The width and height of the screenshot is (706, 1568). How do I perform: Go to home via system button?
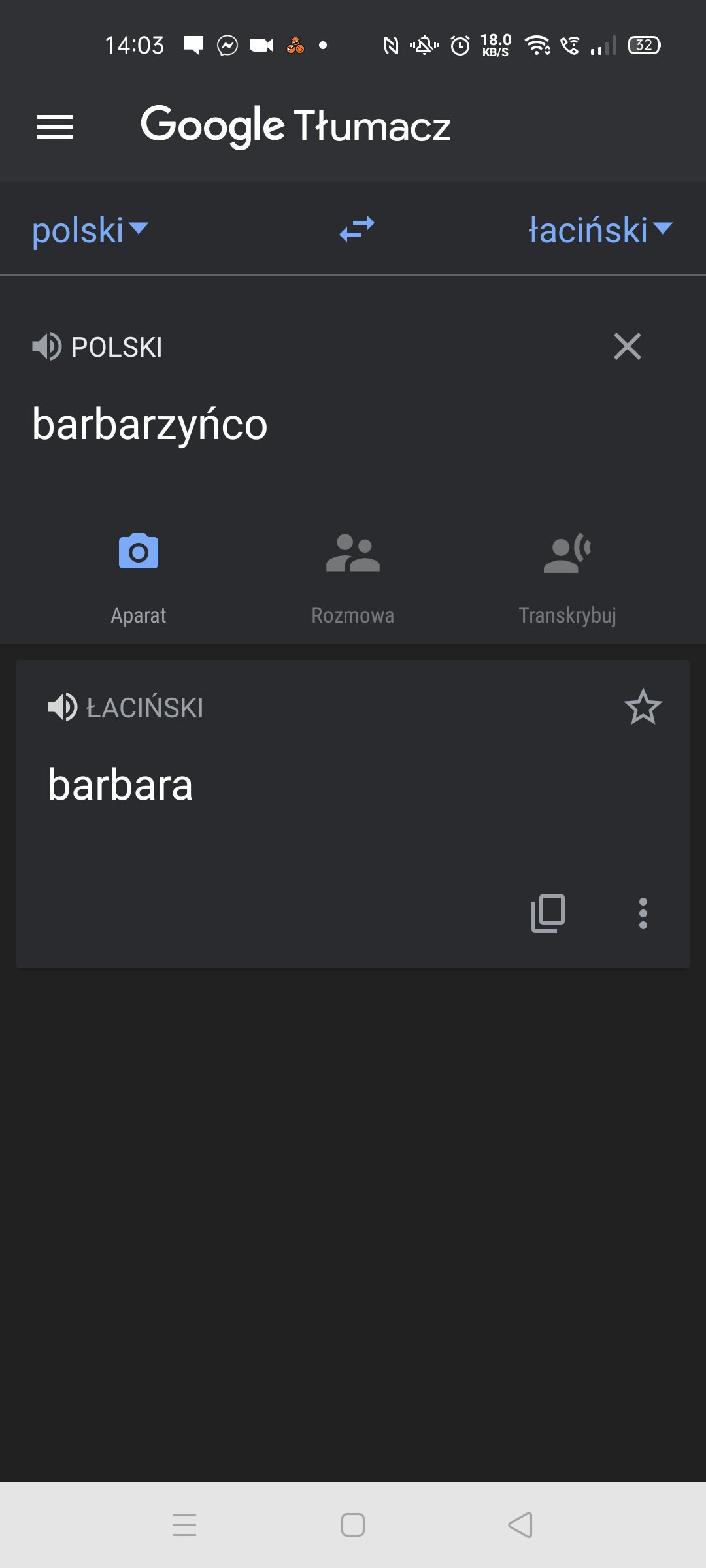353,1525
